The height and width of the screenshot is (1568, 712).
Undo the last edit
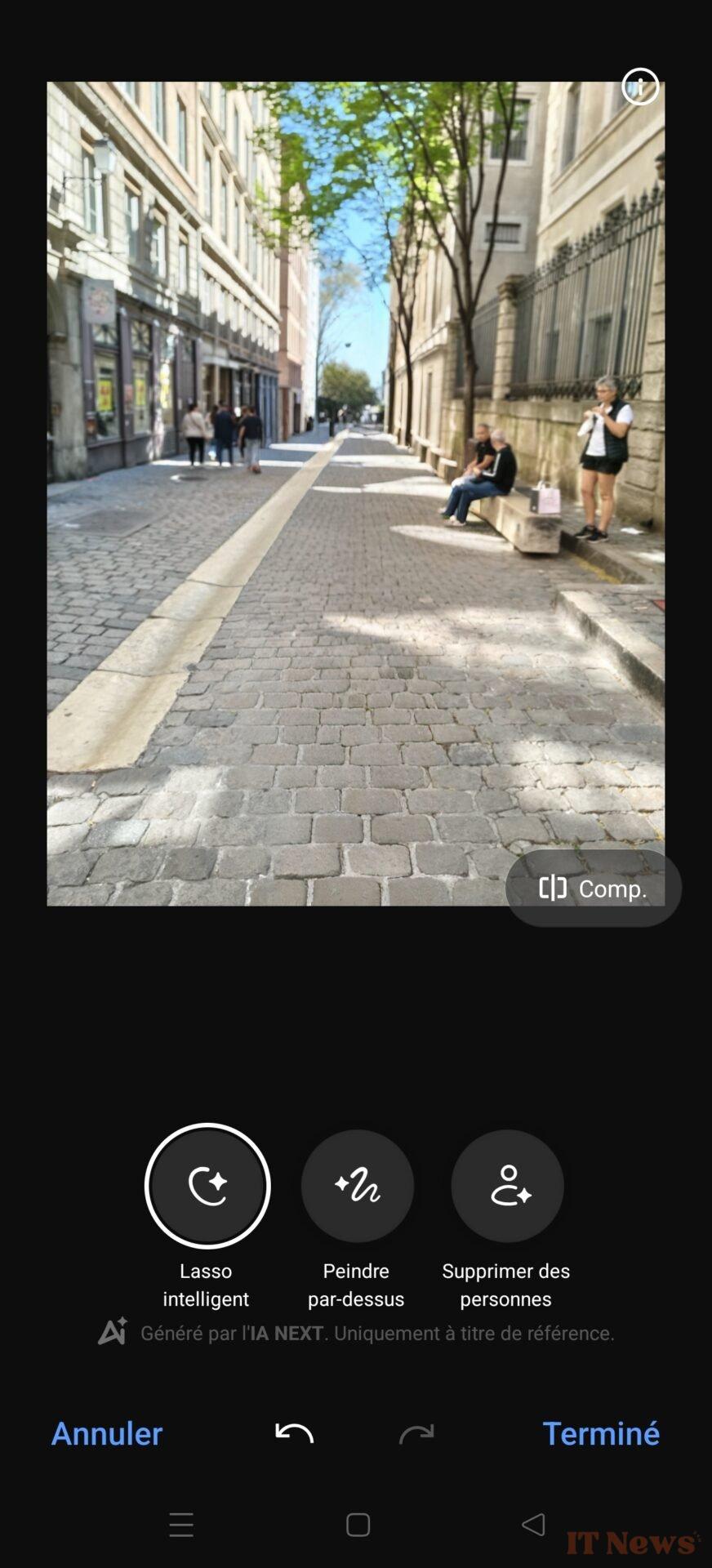pos(295,1433)
